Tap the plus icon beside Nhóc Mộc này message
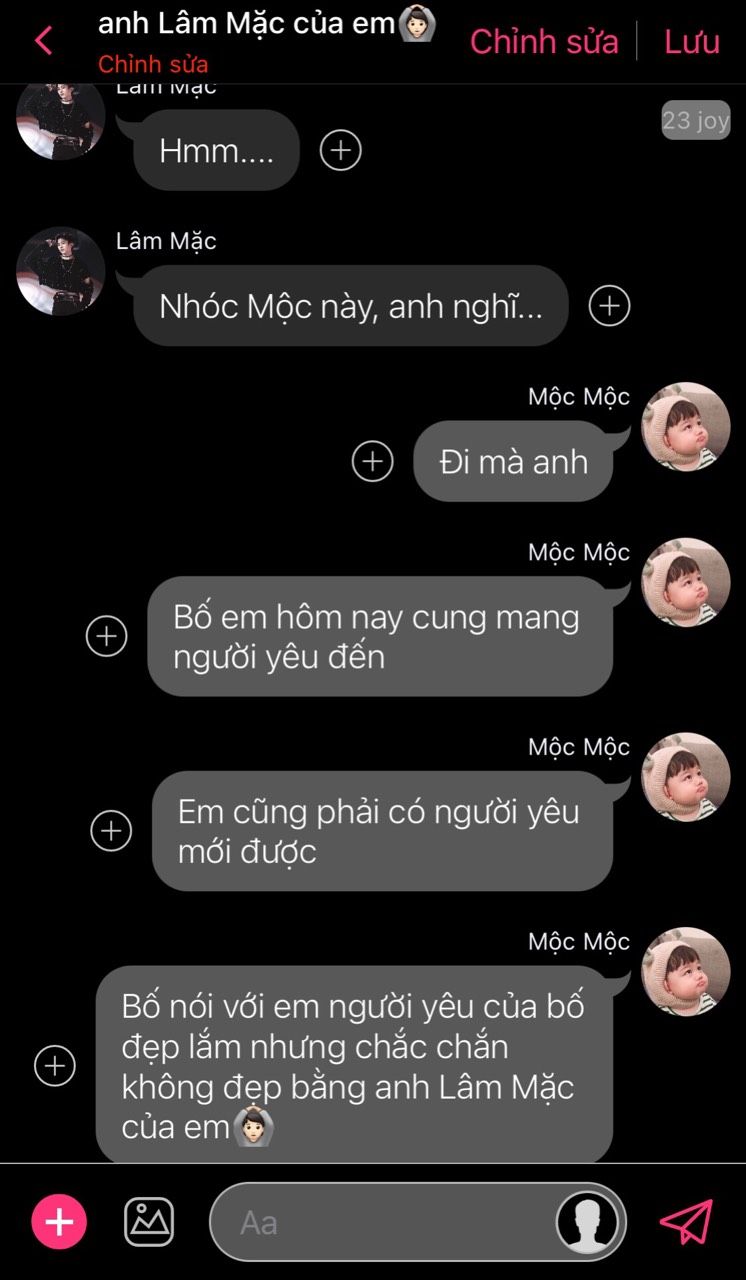The width and height of the screenshot is (746, 1280). point(609,306)
